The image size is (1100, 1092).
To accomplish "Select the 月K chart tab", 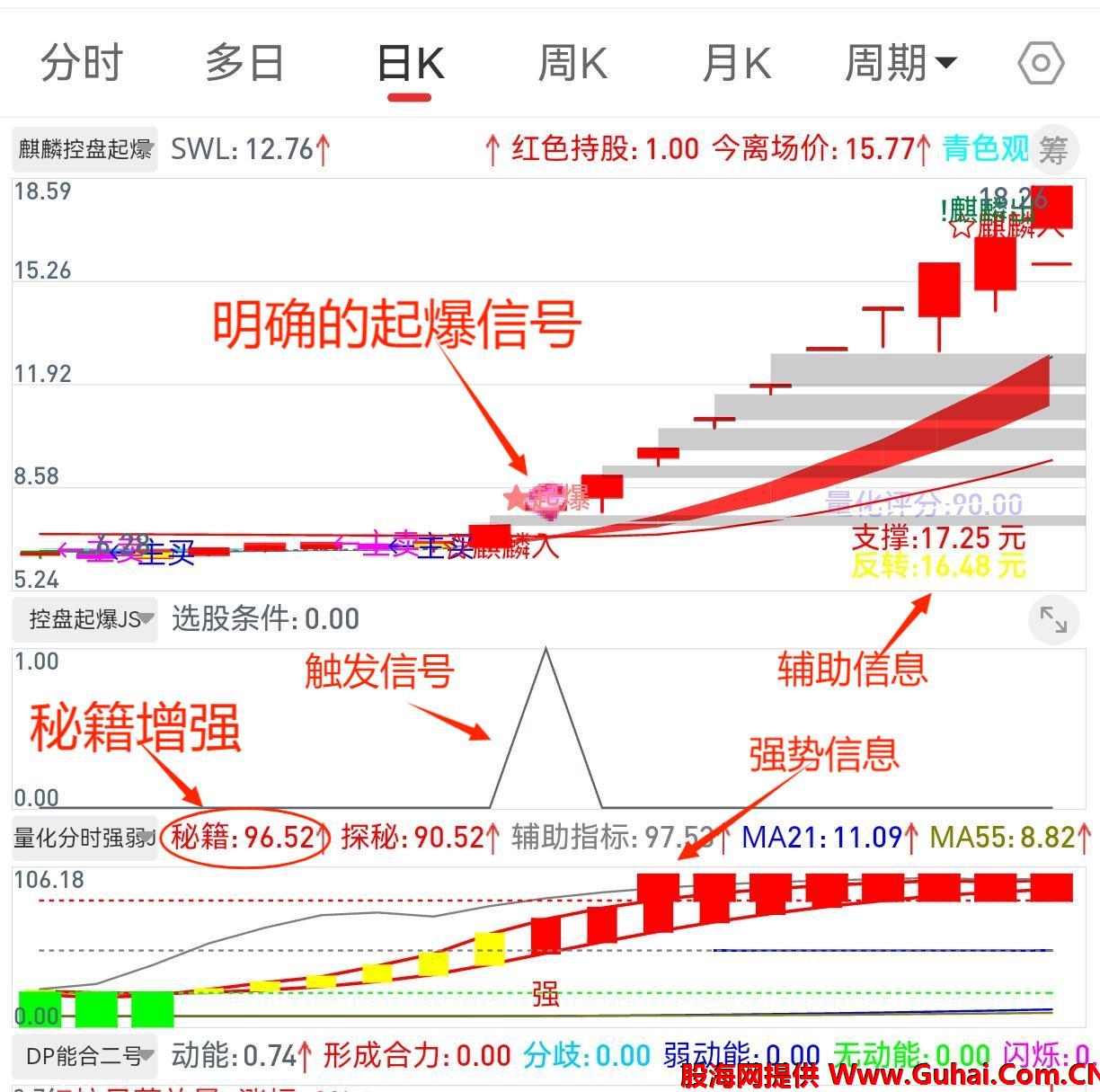I will (x=736, y=64).
